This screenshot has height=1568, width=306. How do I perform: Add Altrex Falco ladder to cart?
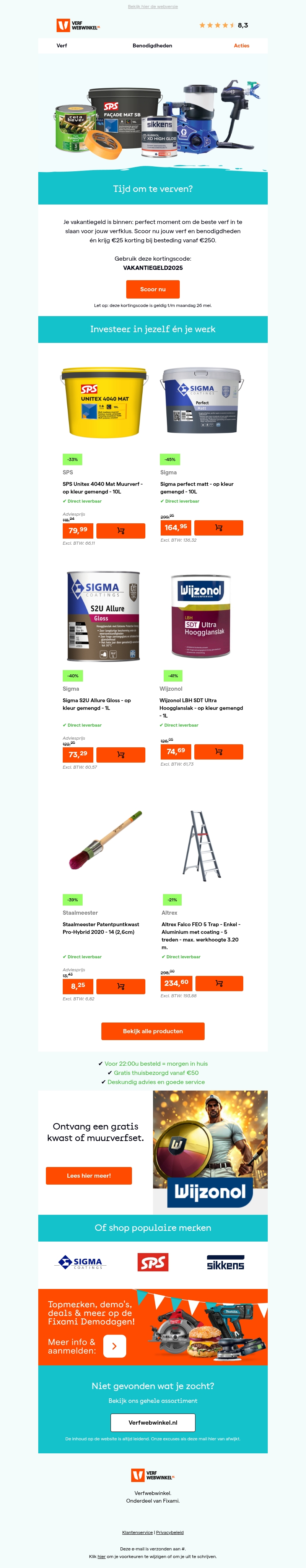click(219, 983)
